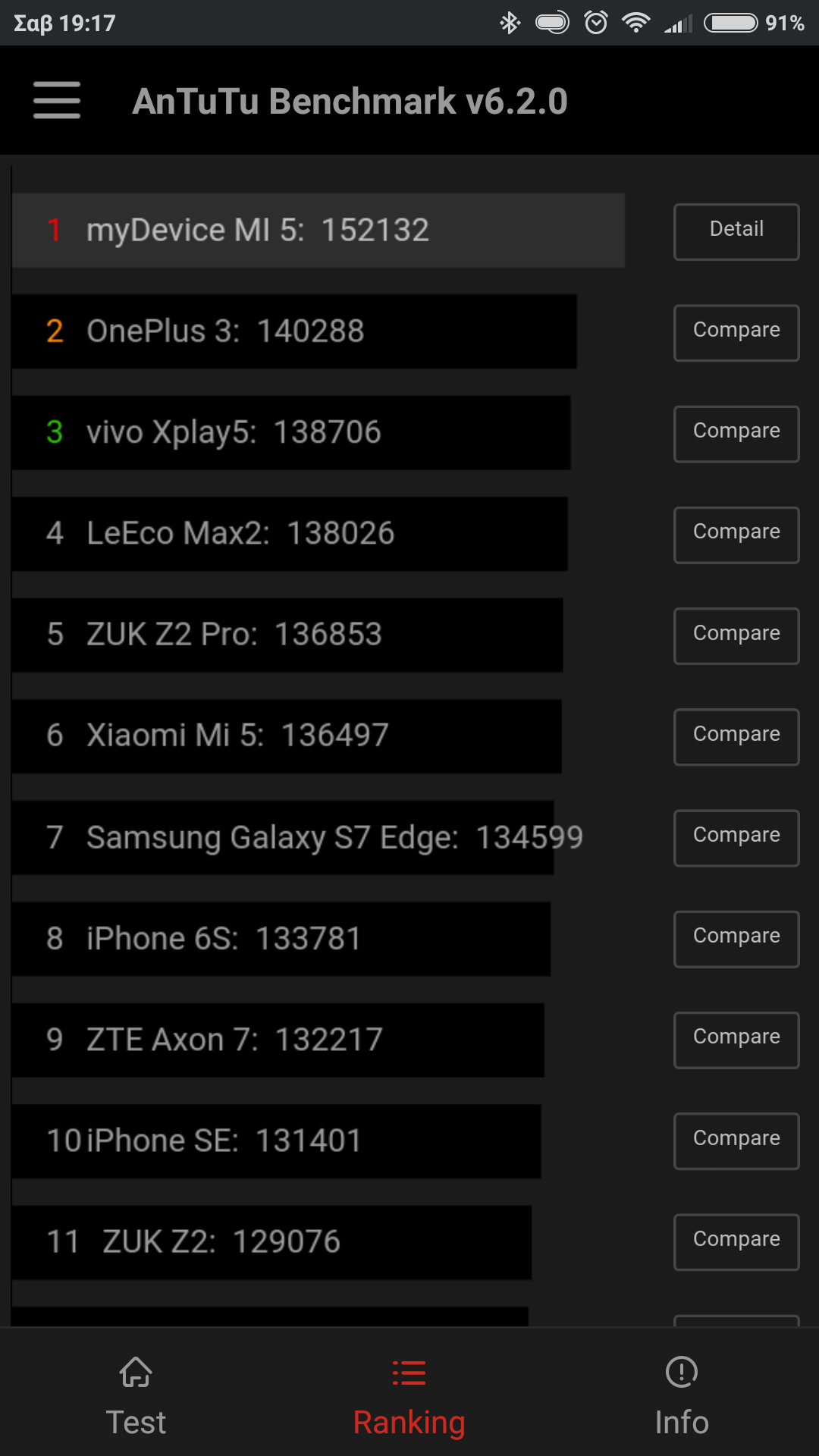Compare with Samsung Galaxy S7 Edge
The width and height of the screenshot is (819, 1456).
click(x=736, y=837)
